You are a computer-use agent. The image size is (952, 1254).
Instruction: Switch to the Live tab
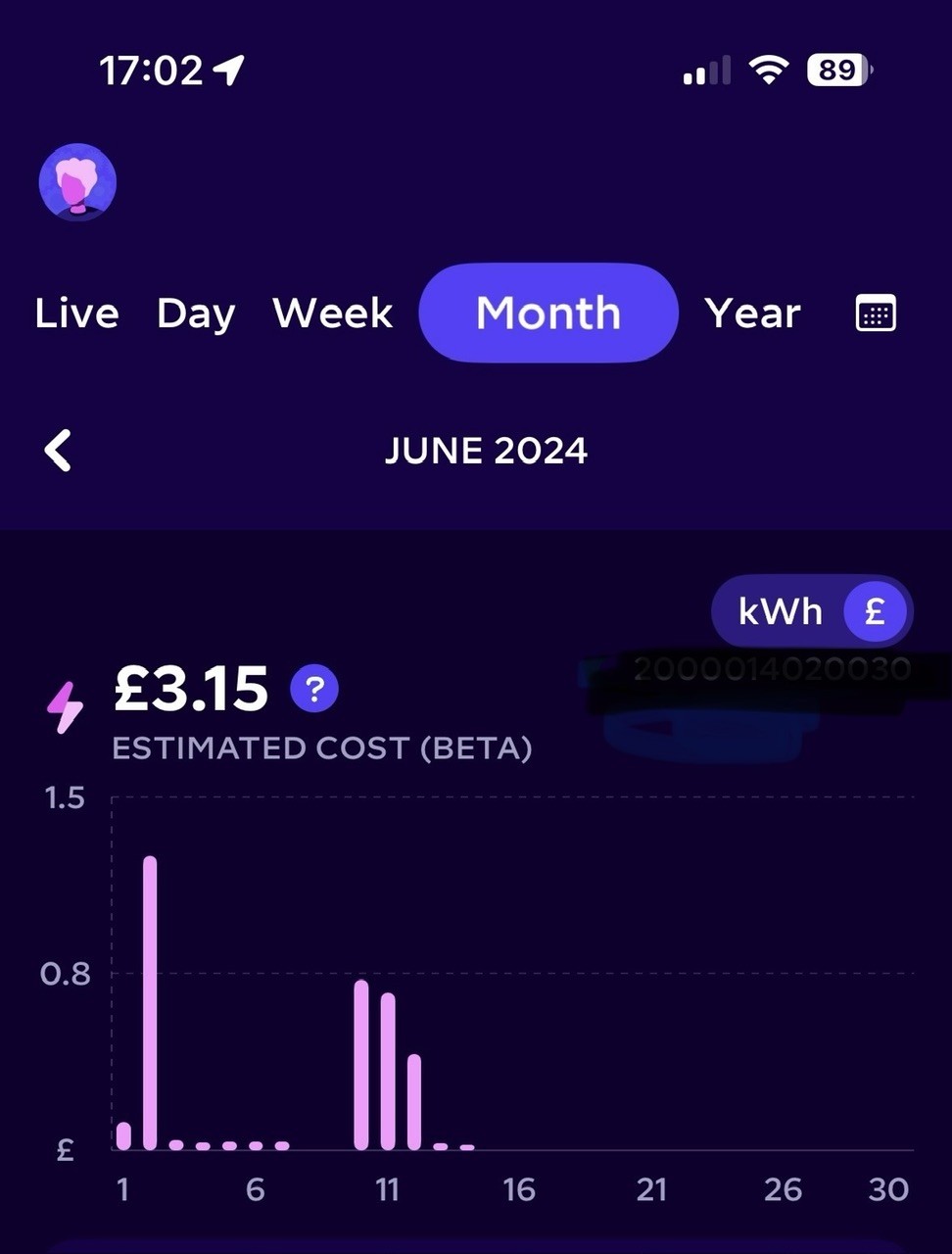76,313
